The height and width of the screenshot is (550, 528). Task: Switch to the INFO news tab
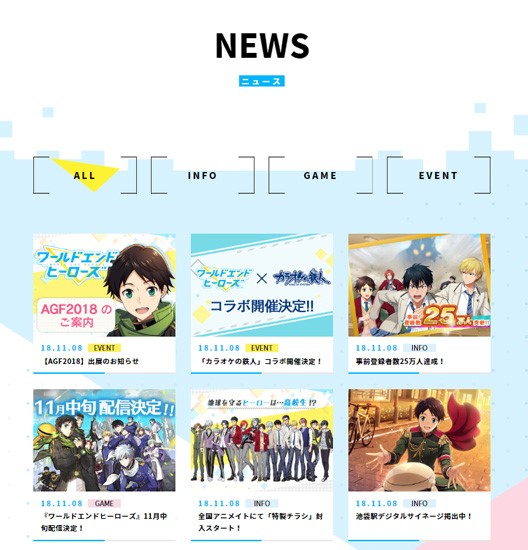[202, 175]
